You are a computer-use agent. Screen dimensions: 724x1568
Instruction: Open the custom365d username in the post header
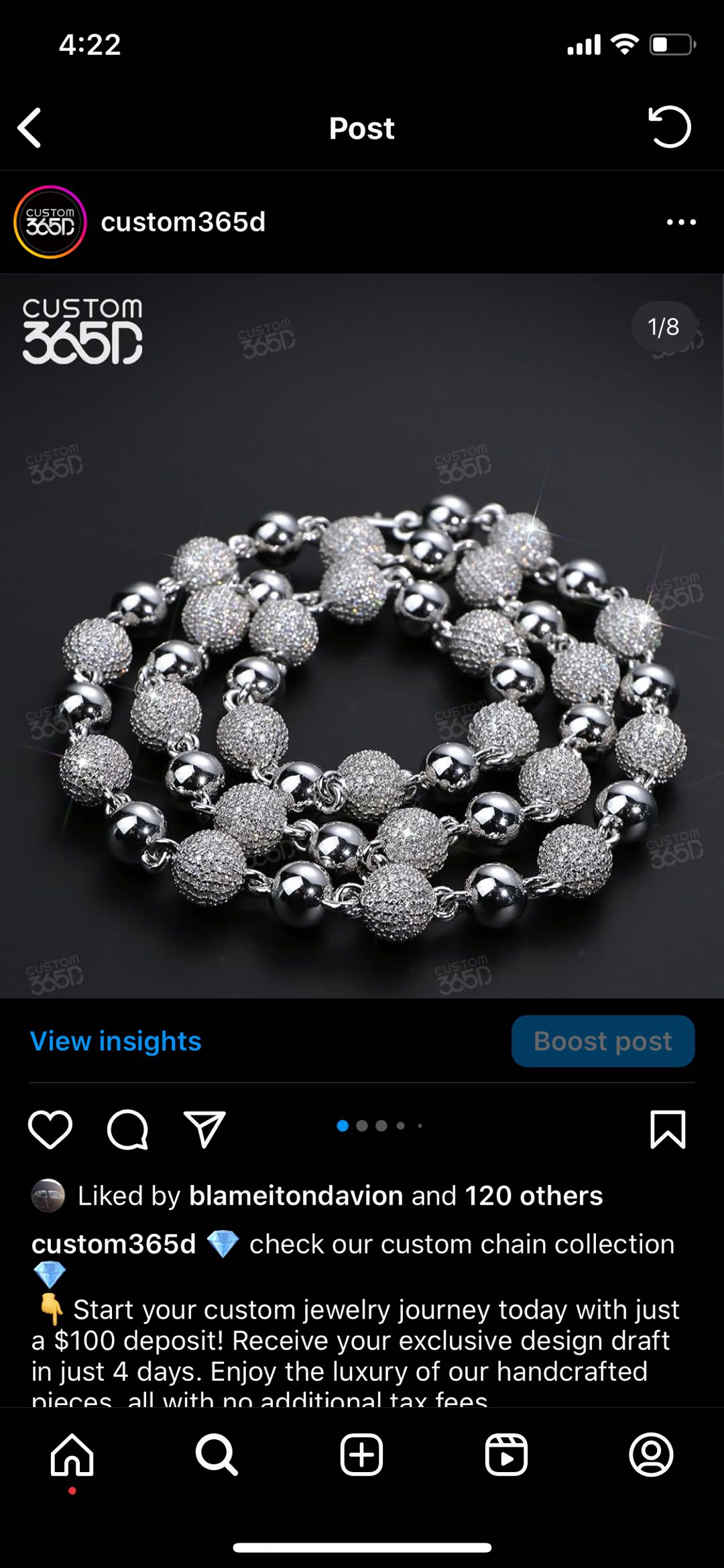pyautogui.click(x=183, y=222)
